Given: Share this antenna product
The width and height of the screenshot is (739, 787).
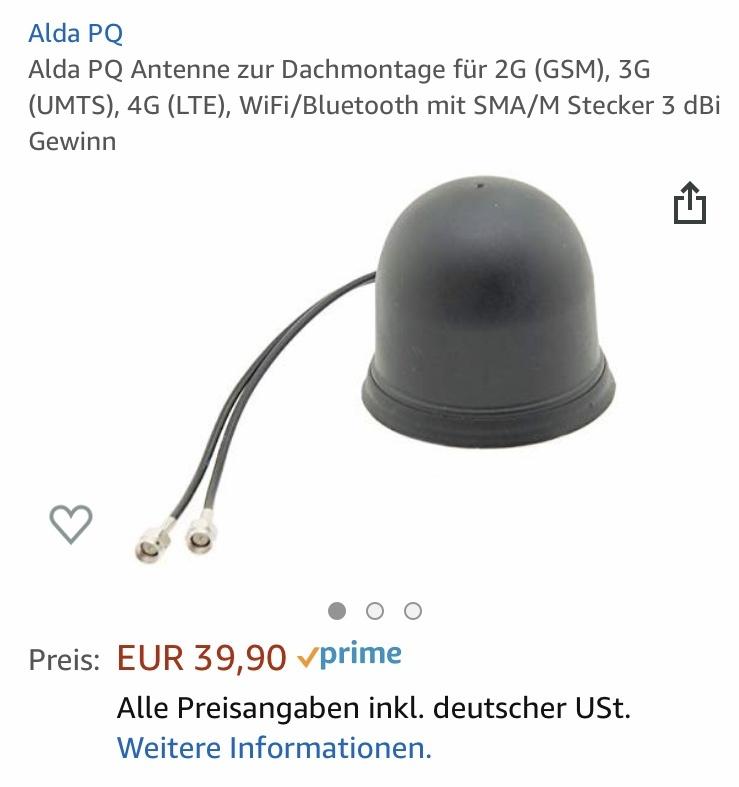Looking at the screenshot, I should (x=689, y=203).
